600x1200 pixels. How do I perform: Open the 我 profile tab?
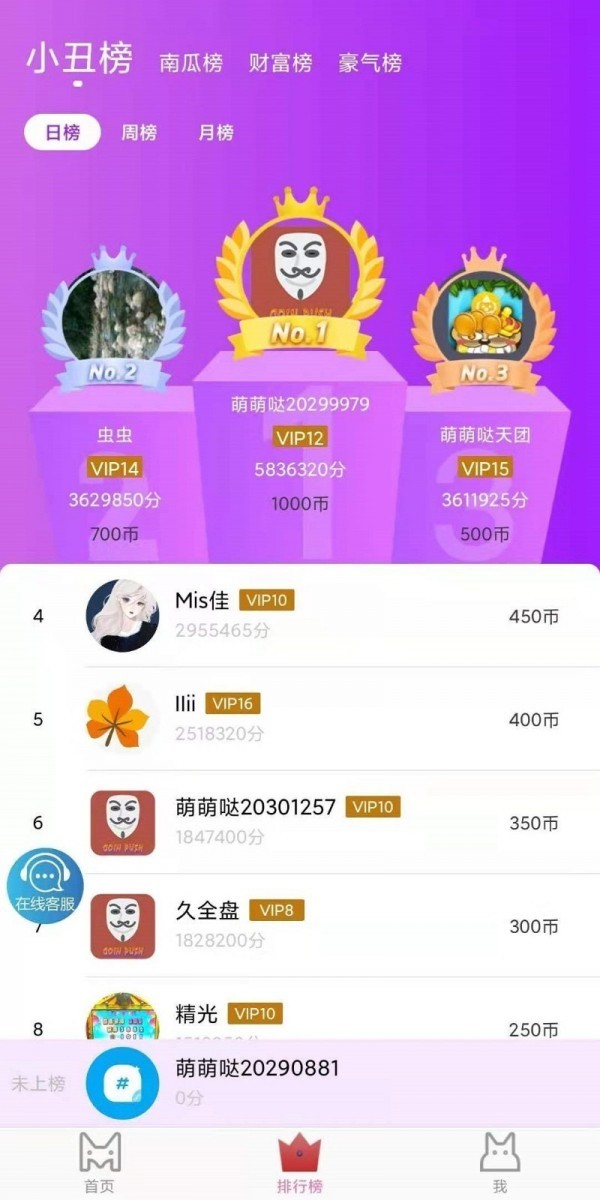tap(499, 1163)
